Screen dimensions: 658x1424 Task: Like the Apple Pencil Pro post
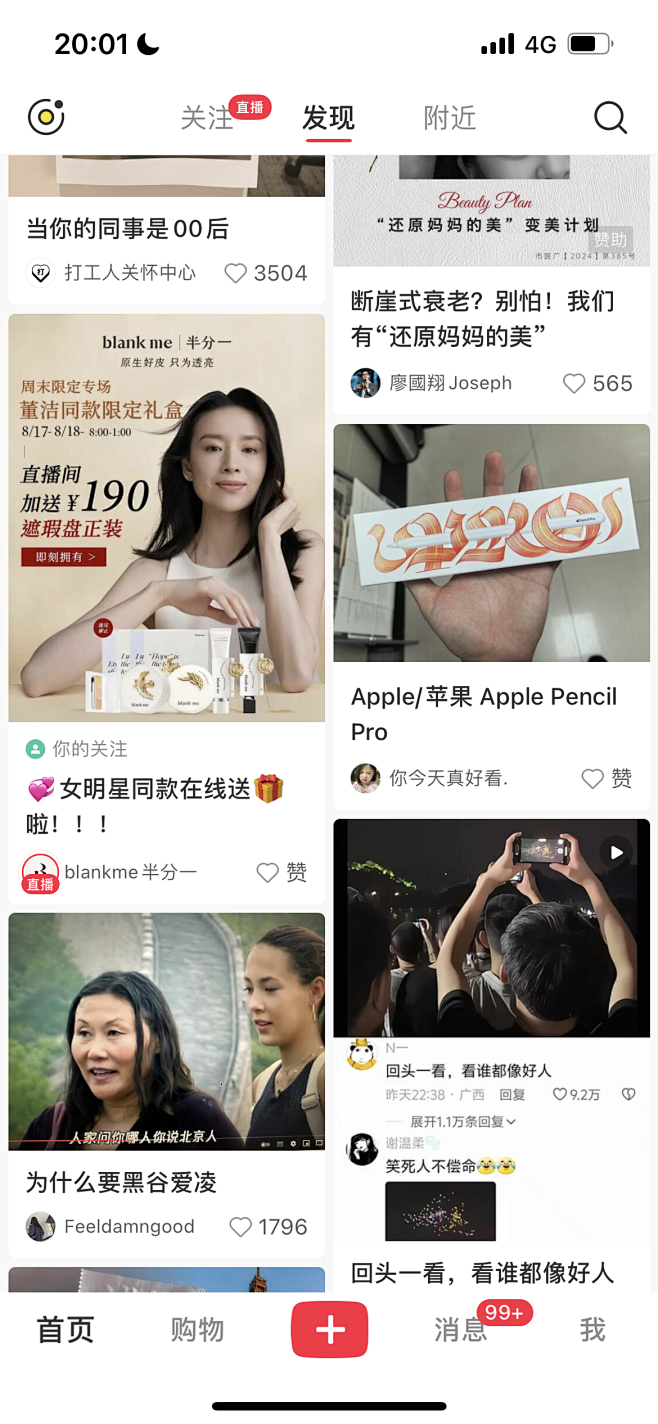[593, 778]
